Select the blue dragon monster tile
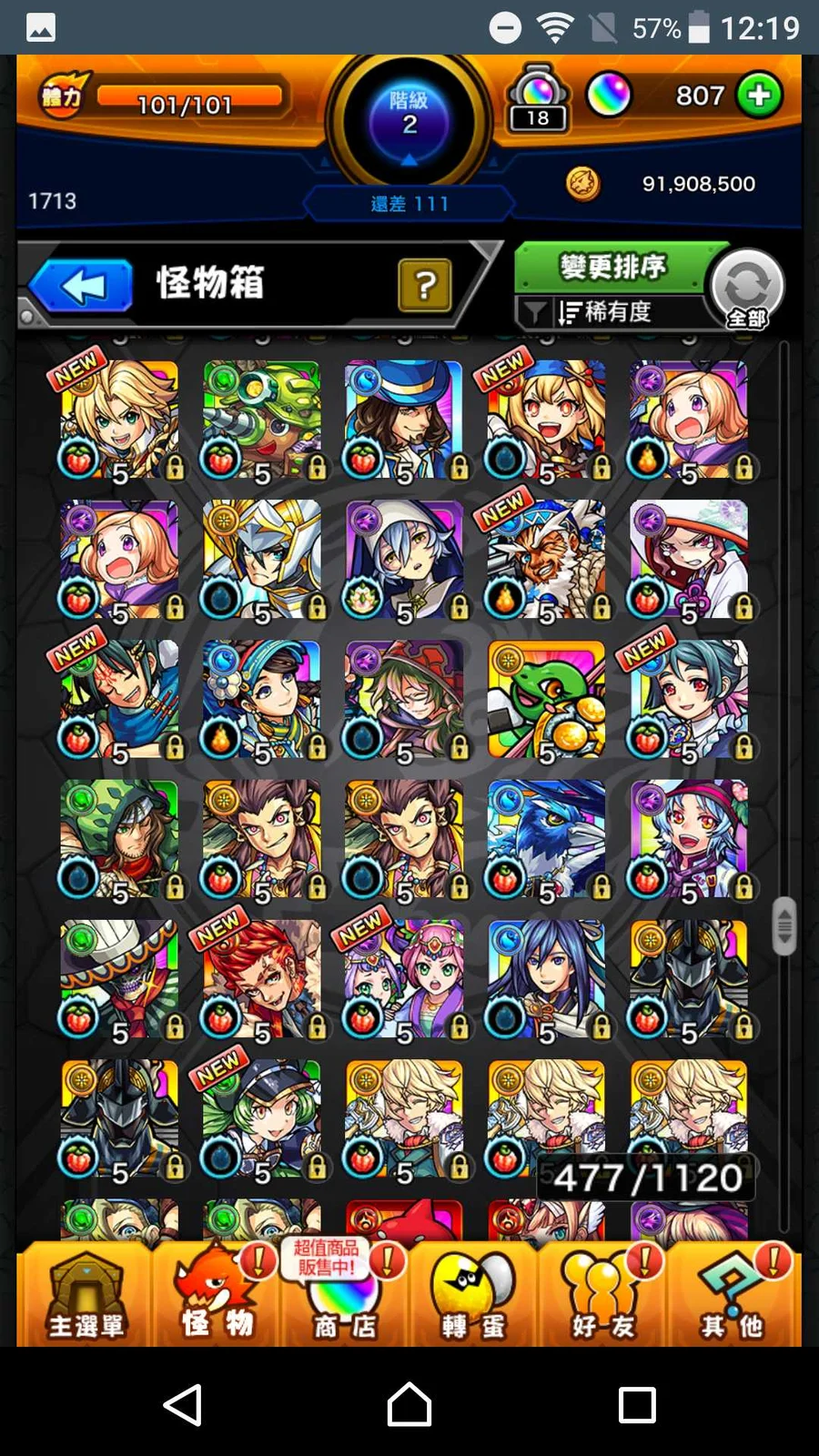 pyautogui.click(x=546, y=839)
